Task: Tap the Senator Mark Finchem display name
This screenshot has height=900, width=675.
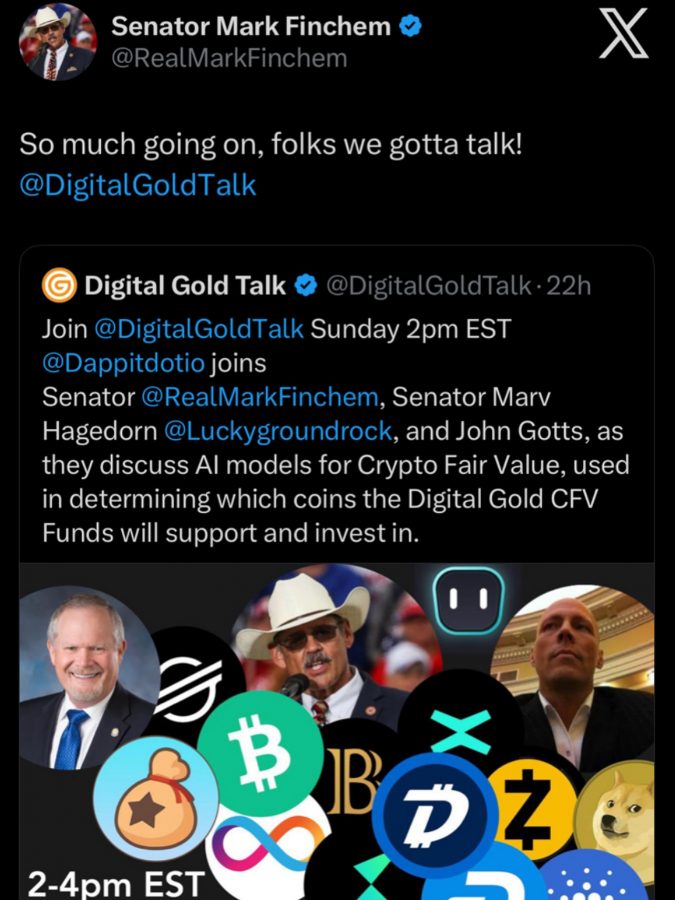Action: point(250,26)
